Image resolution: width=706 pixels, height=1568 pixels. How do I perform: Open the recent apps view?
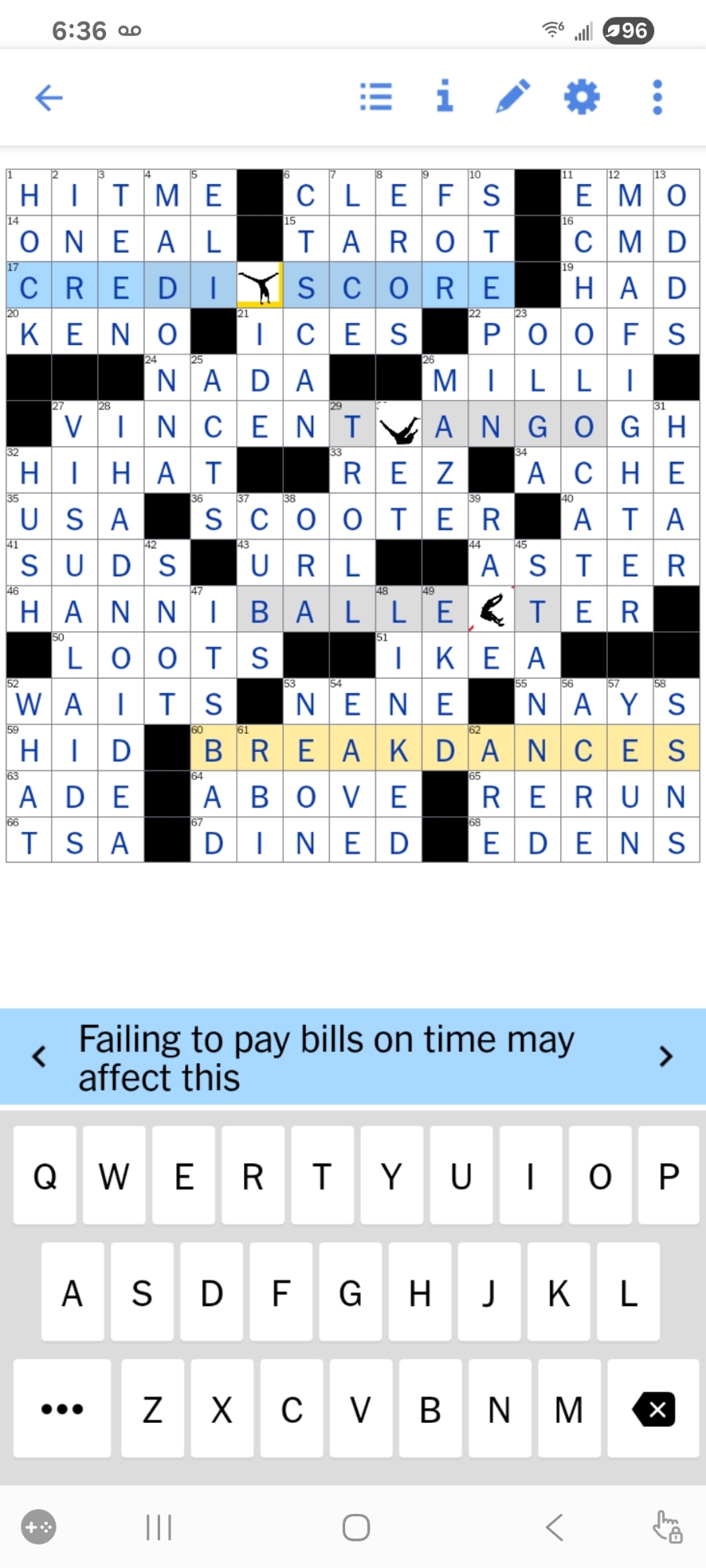(158, 1527)
